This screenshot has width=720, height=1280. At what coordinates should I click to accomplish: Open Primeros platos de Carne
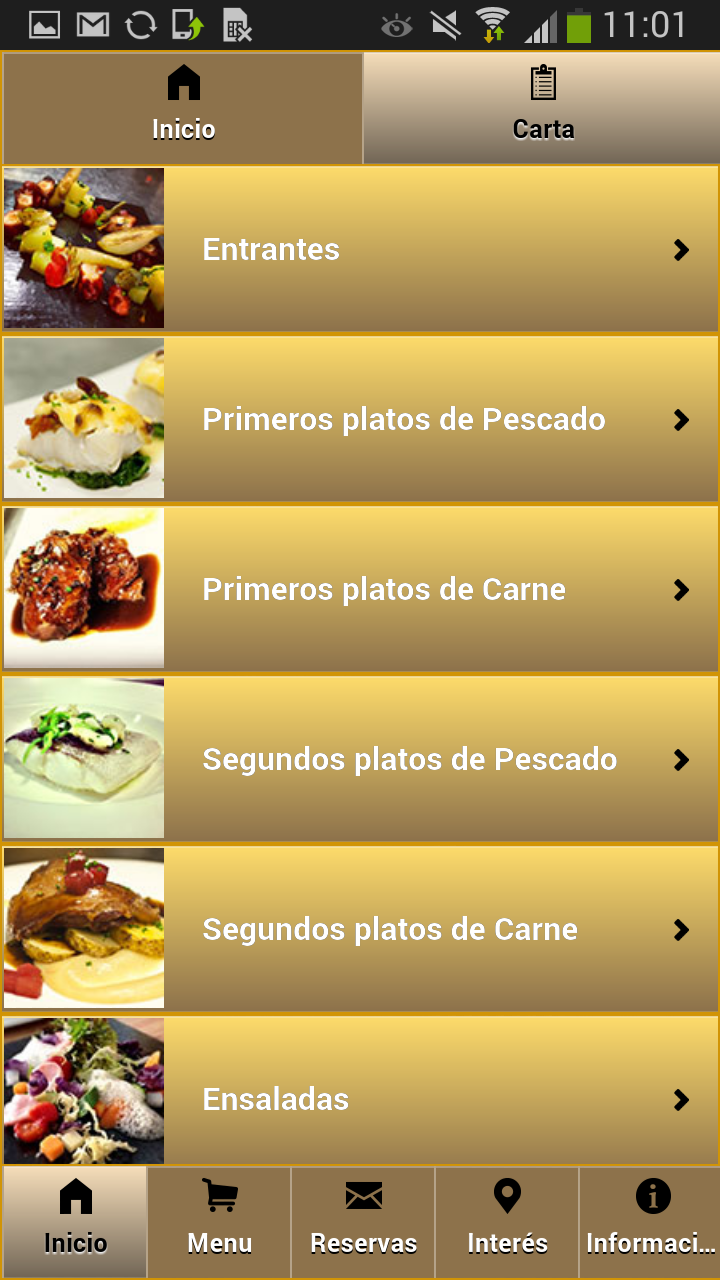click(x=360, y=589)
